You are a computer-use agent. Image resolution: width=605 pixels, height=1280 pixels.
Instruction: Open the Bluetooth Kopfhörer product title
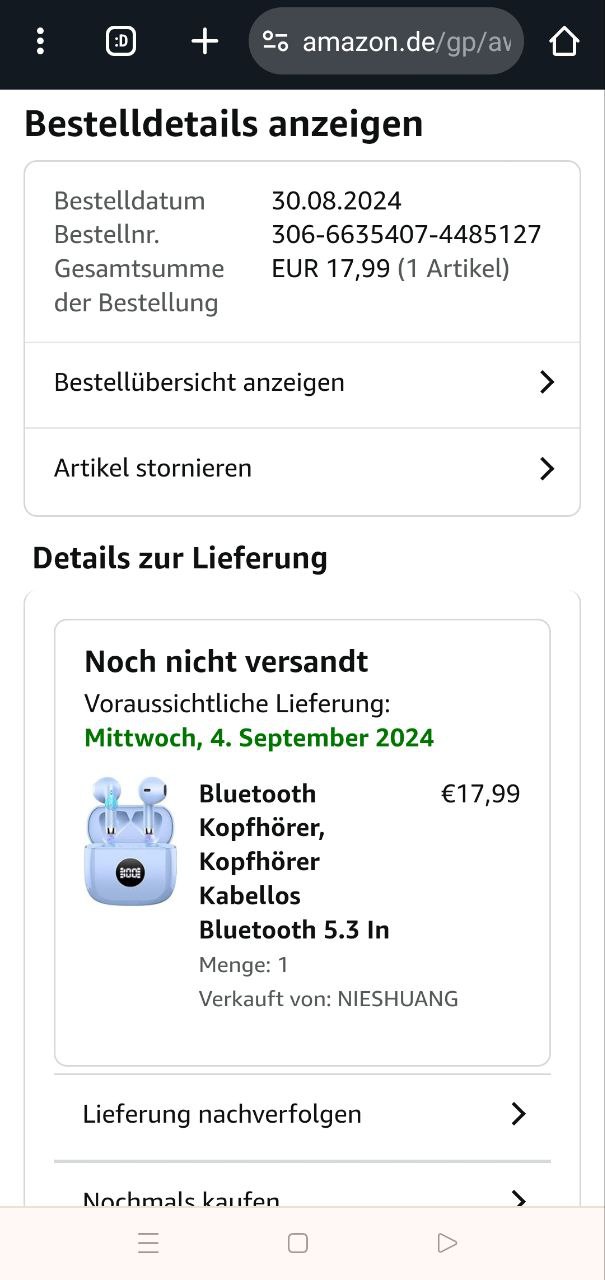294,861
